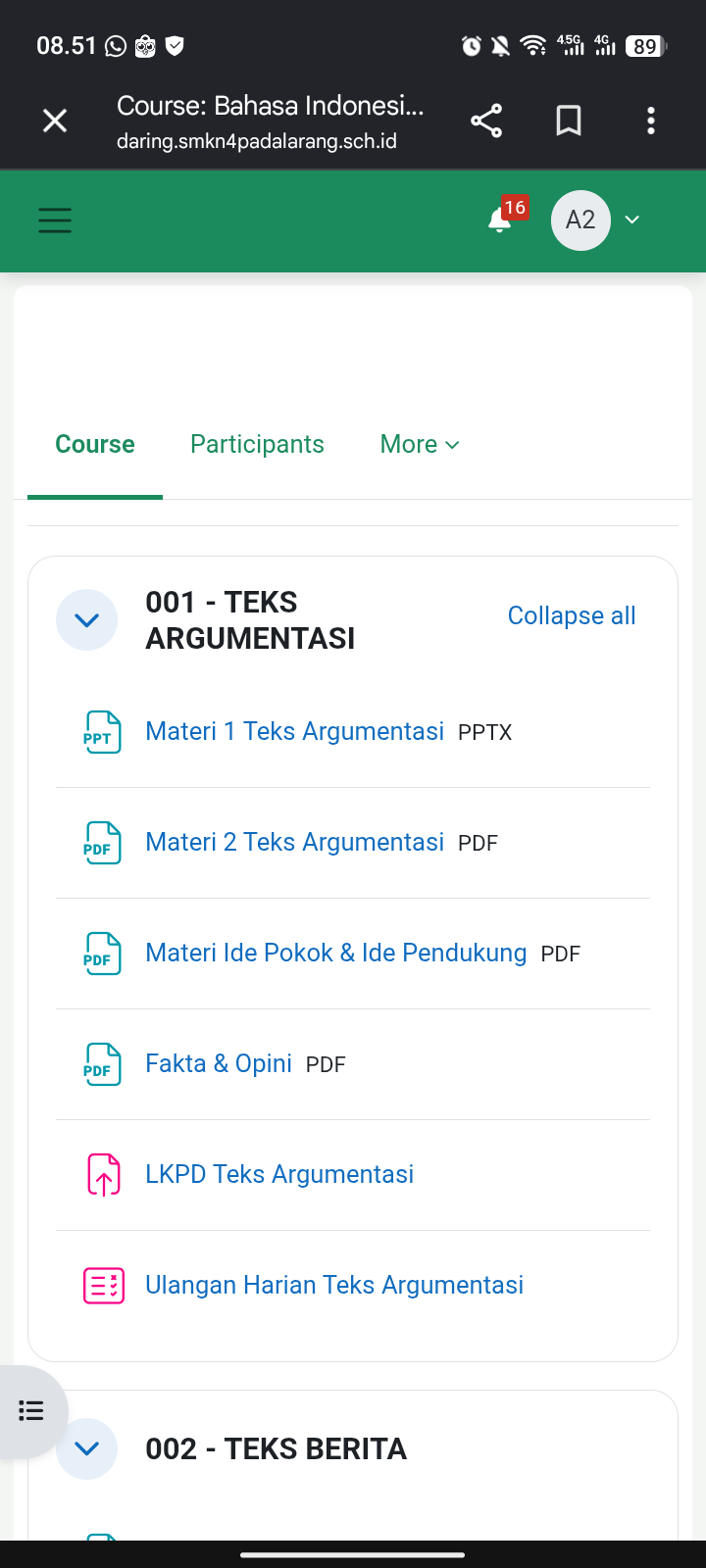The width and height of the screenshot is (706, 1568).
Task: Share this course page
Action: coord(486,121)
